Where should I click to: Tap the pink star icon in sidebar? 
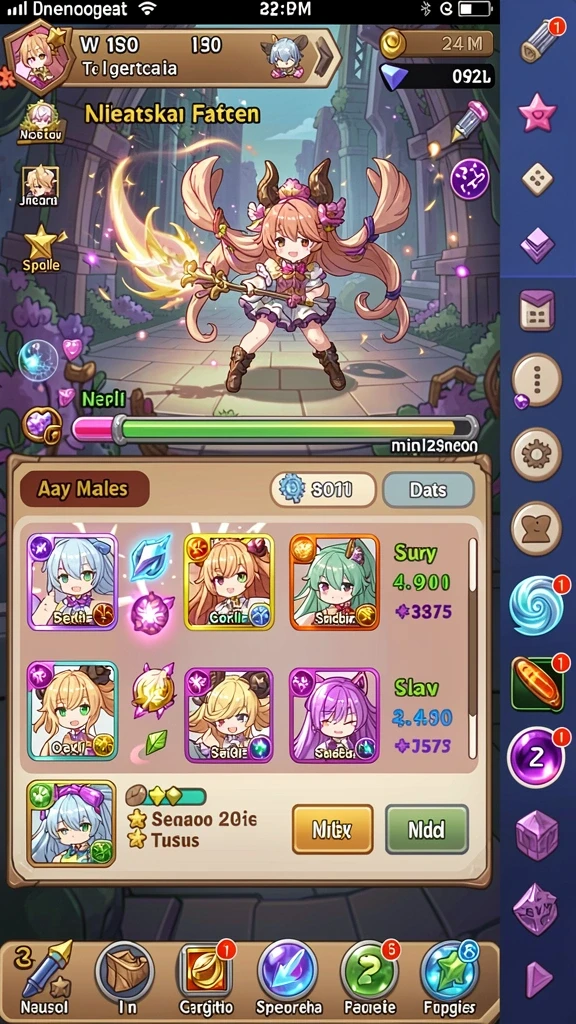tap(537, 112)
